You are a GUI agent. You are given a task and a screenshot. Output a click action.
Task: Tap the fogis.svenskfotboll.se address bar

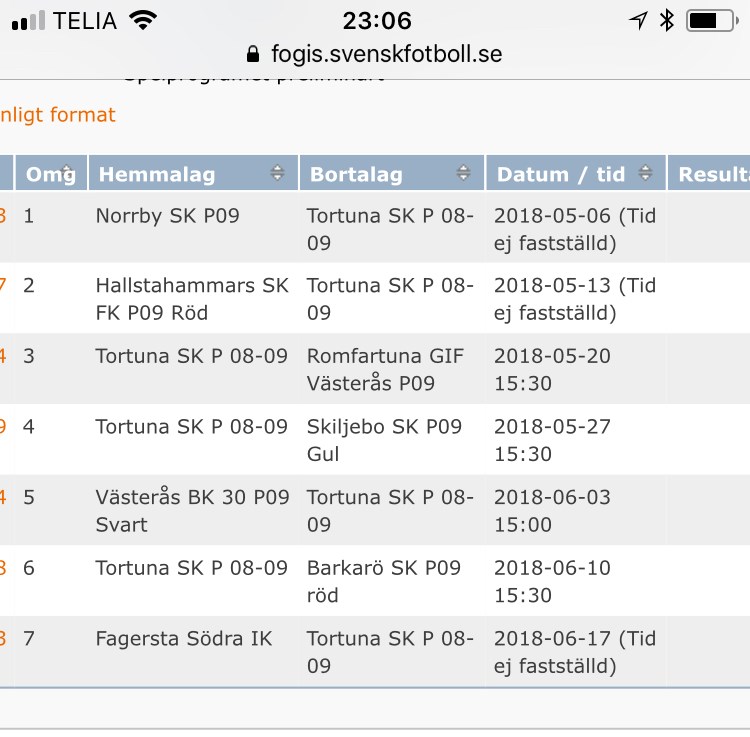coord(374,53)
